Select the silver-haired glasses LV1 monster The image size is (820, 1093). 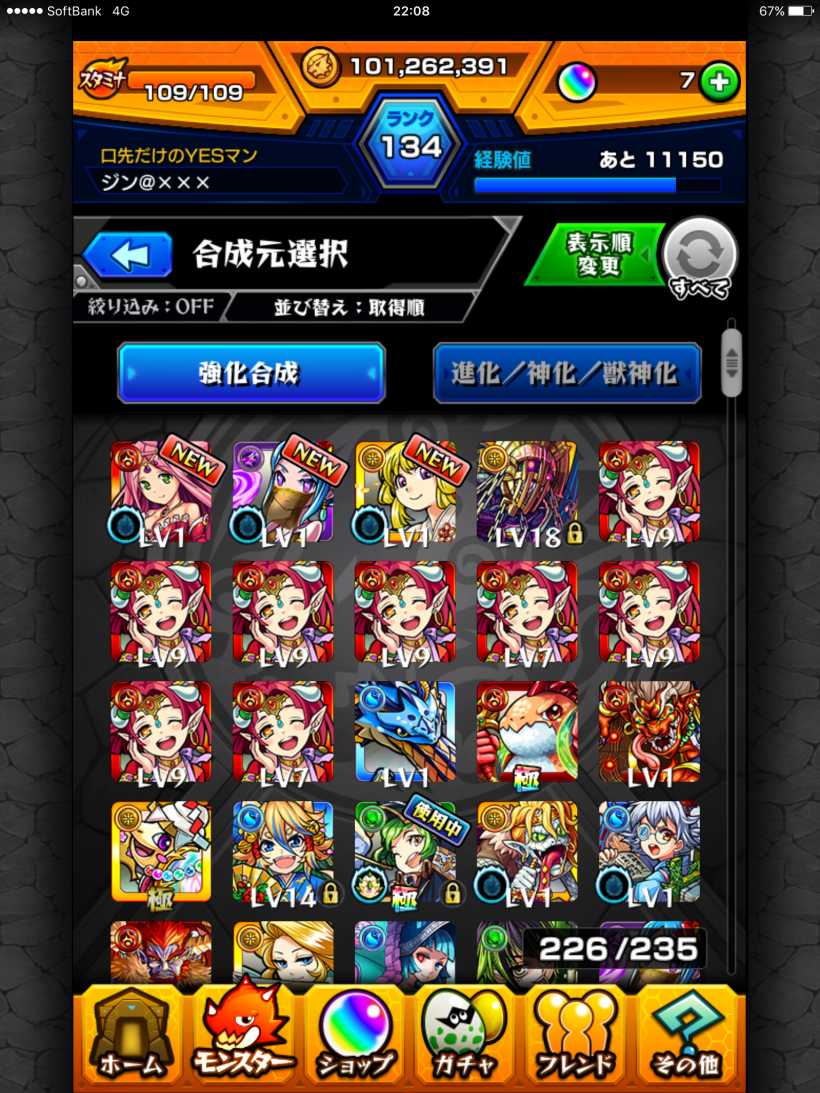coord(649,851)
